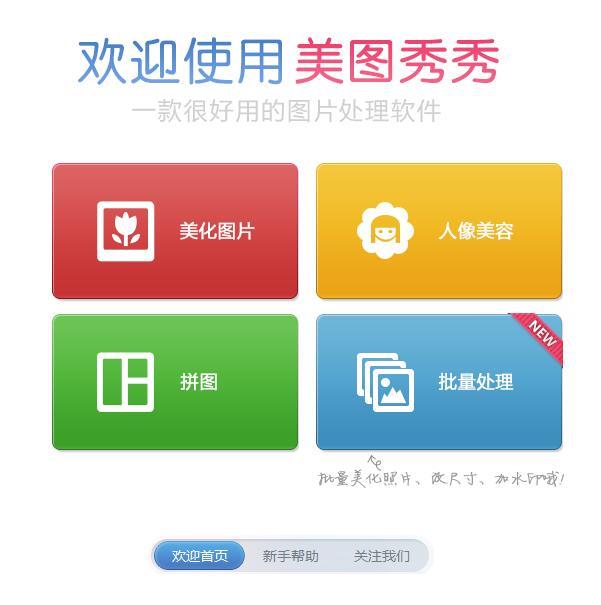601x605 pixels.
Task: Open 人像美容 portrait retouch
Action: point(439,231)
